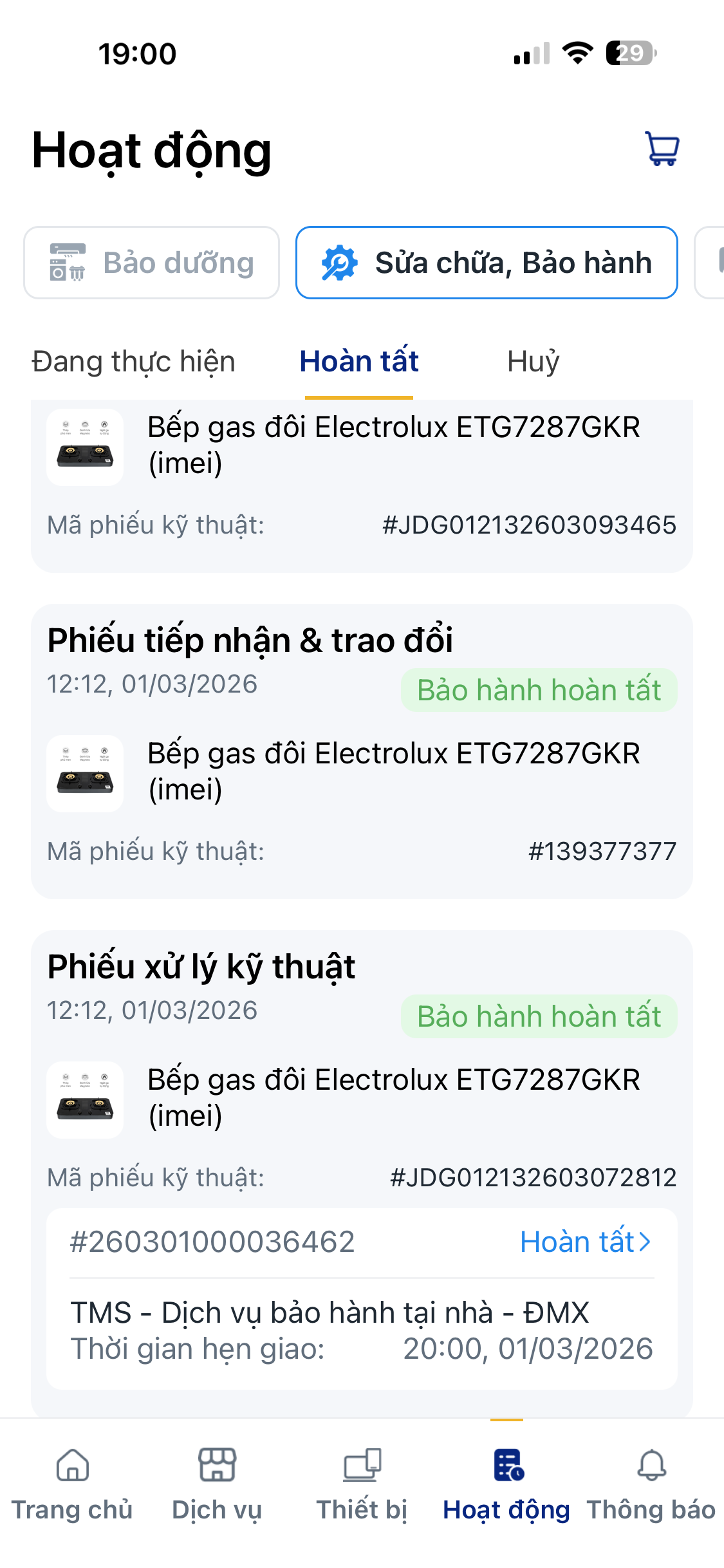
Task: Open the shopping cart
Action: [x=662, y=149]
